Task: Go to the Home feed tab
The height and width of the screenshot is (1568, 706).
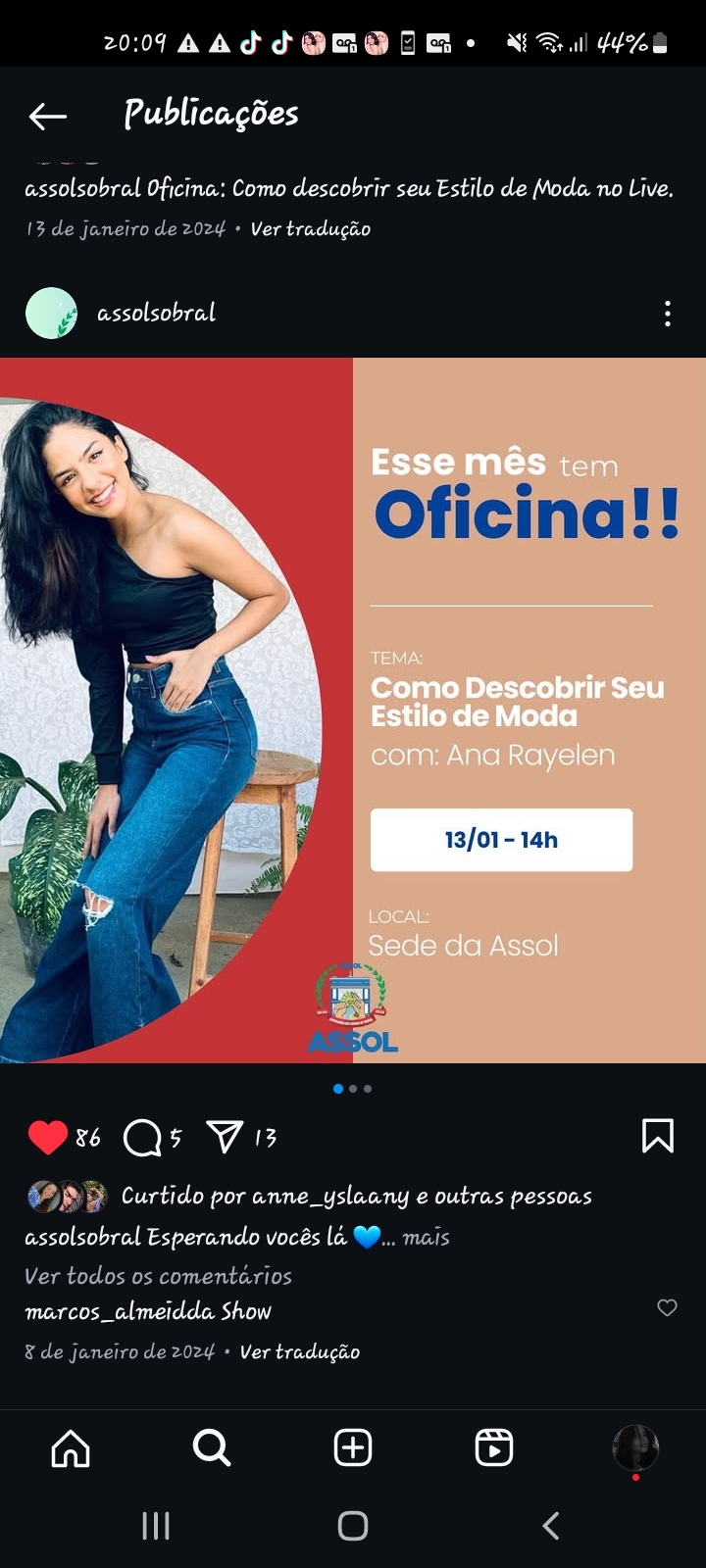Action: pos(71,1447)
